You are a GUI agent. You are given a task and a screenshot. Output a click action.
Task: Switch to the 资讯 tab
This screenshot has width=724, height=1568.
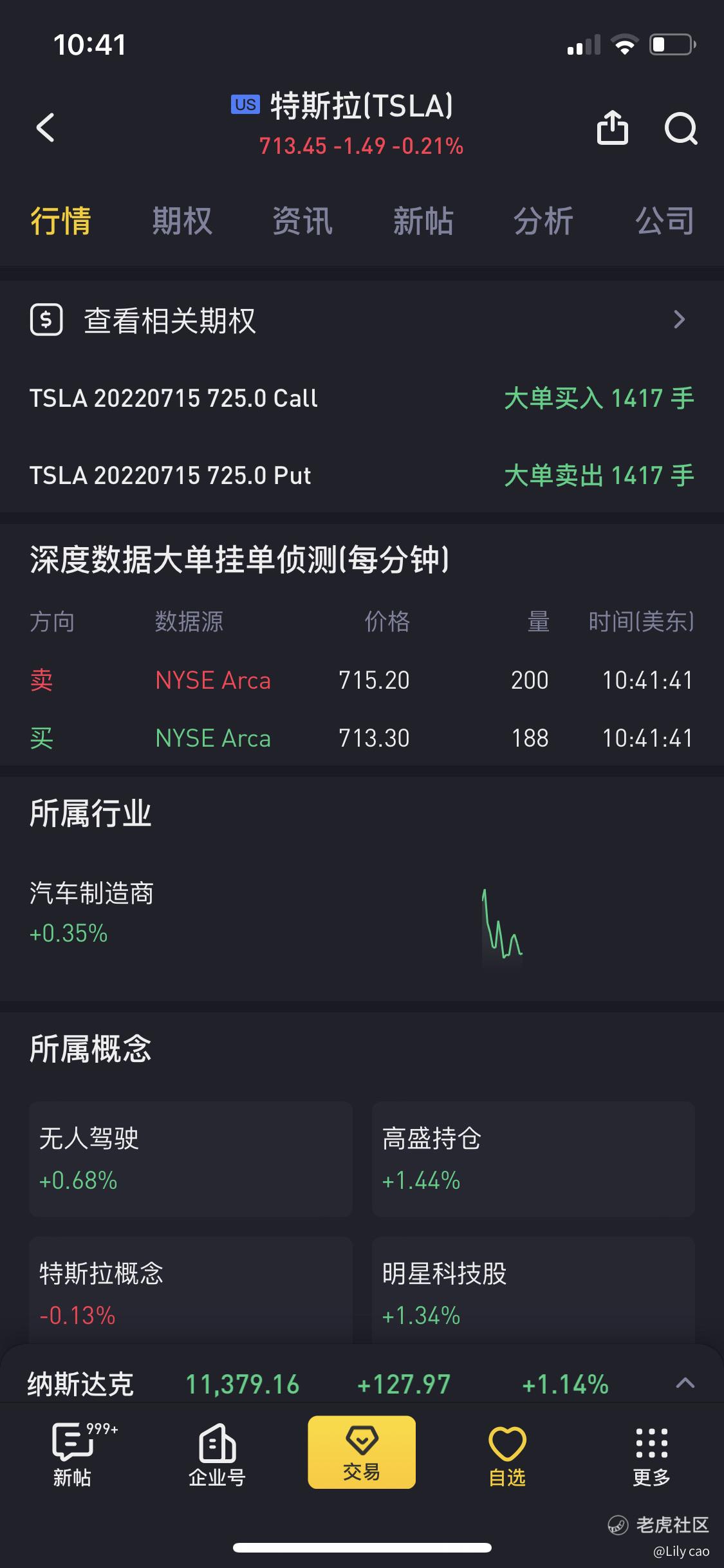tap(302, 221)
